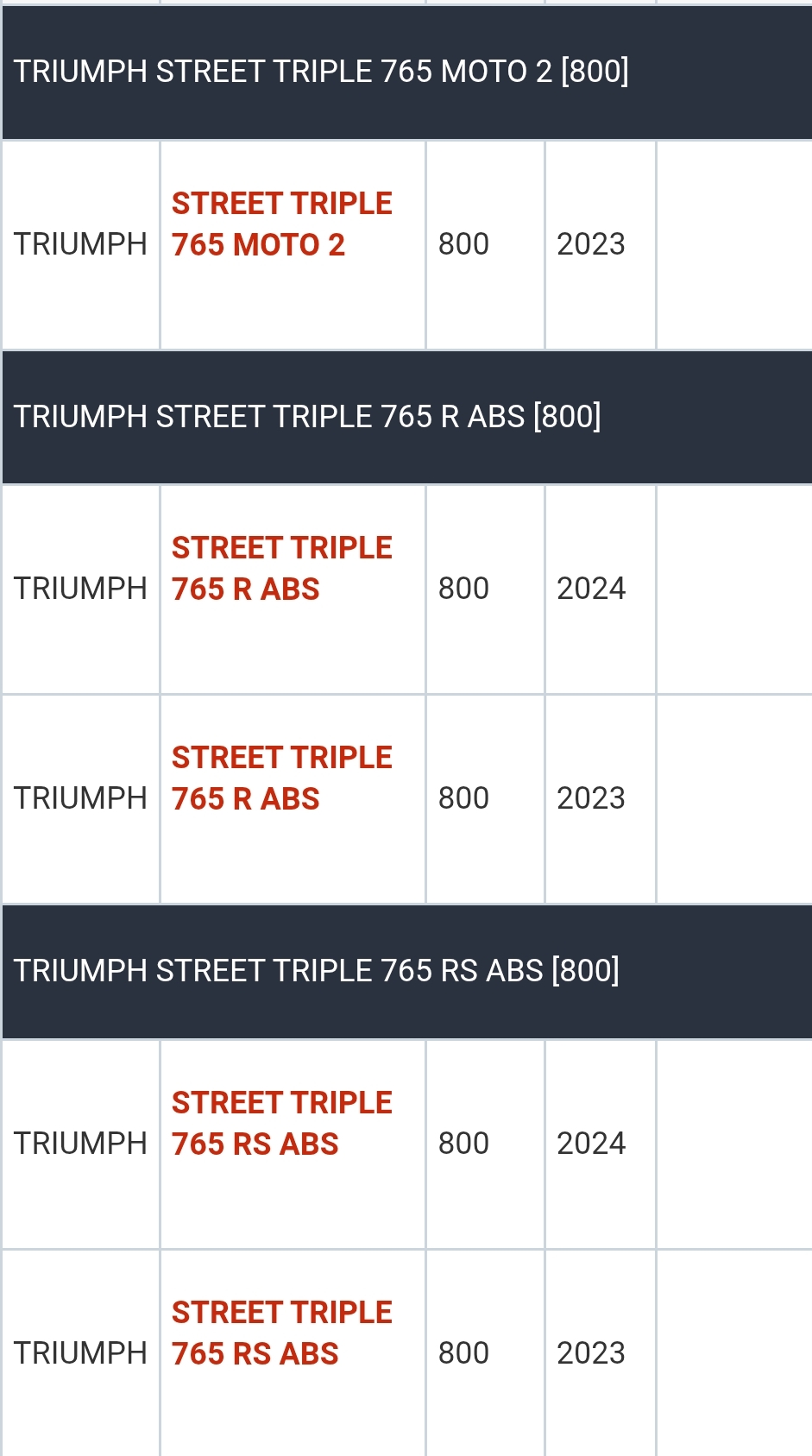Screen dimensions: 812x1456
Task: Open the 2024 Street Triple 765 R ABS link
Action: pyautogui.click(x=281, y=569)
